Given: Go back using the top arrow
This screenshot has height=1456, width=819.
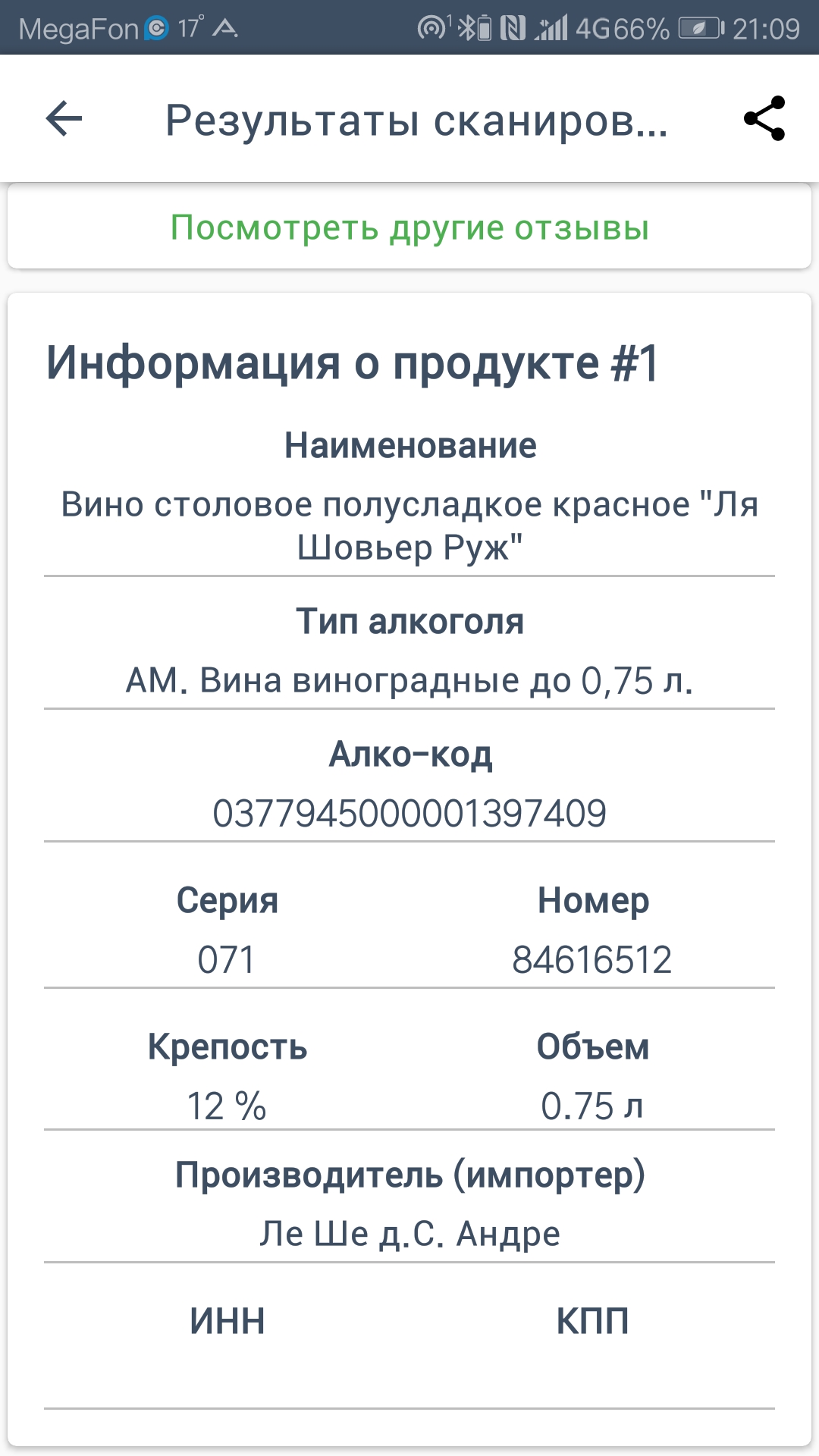Looking at the screenshot, I should pos(64,119).
